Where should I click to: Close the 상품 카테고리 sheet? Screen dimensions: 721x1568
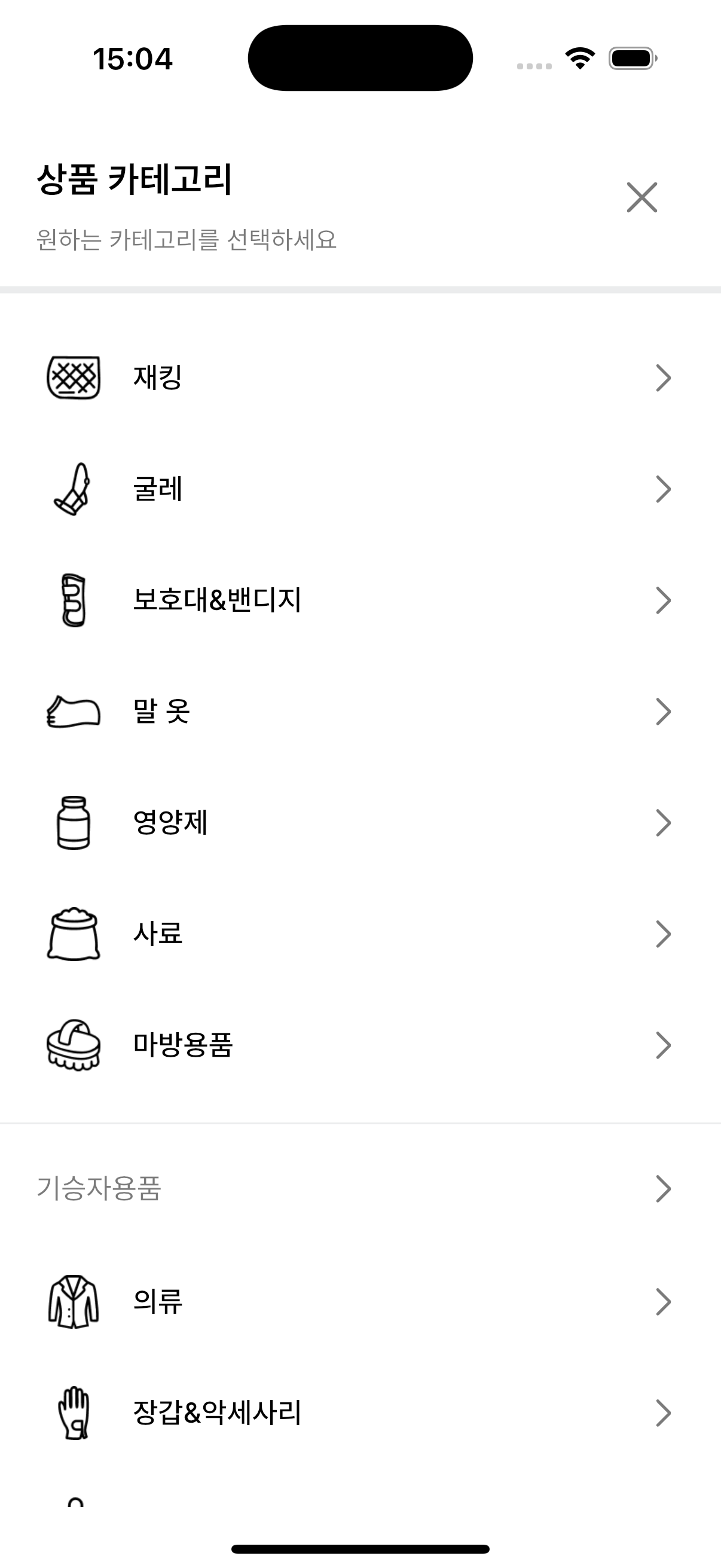642,197
